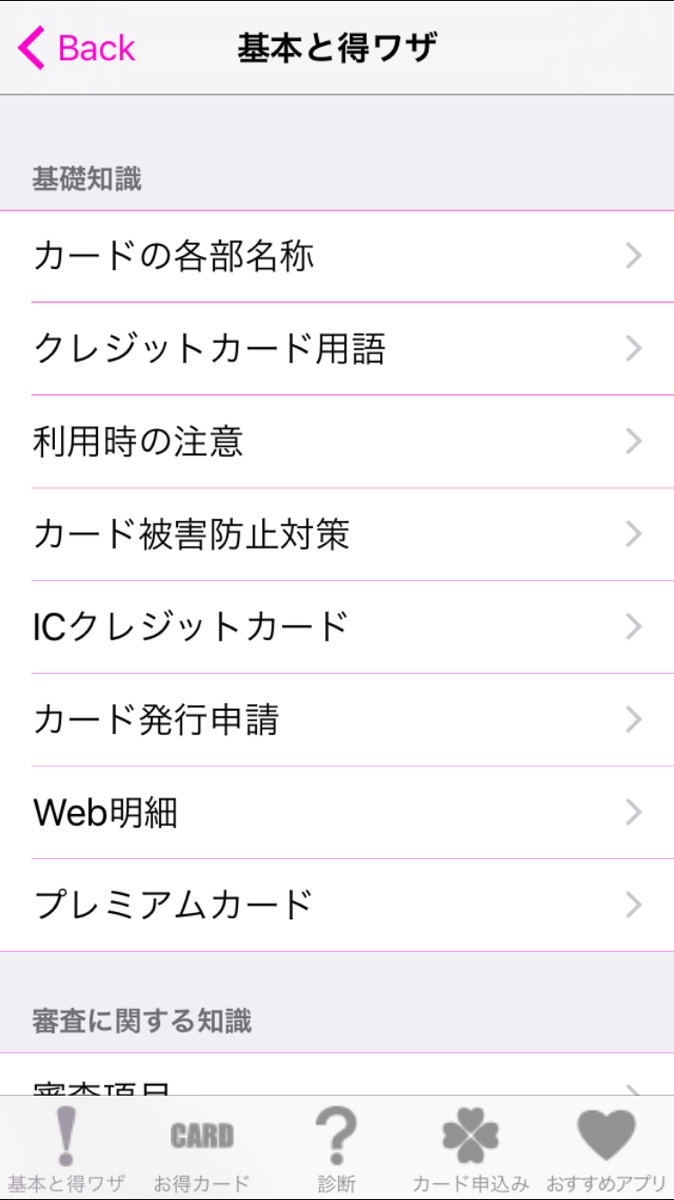
Task: Select カード被害防止対策
Action: tap(337, 535)
